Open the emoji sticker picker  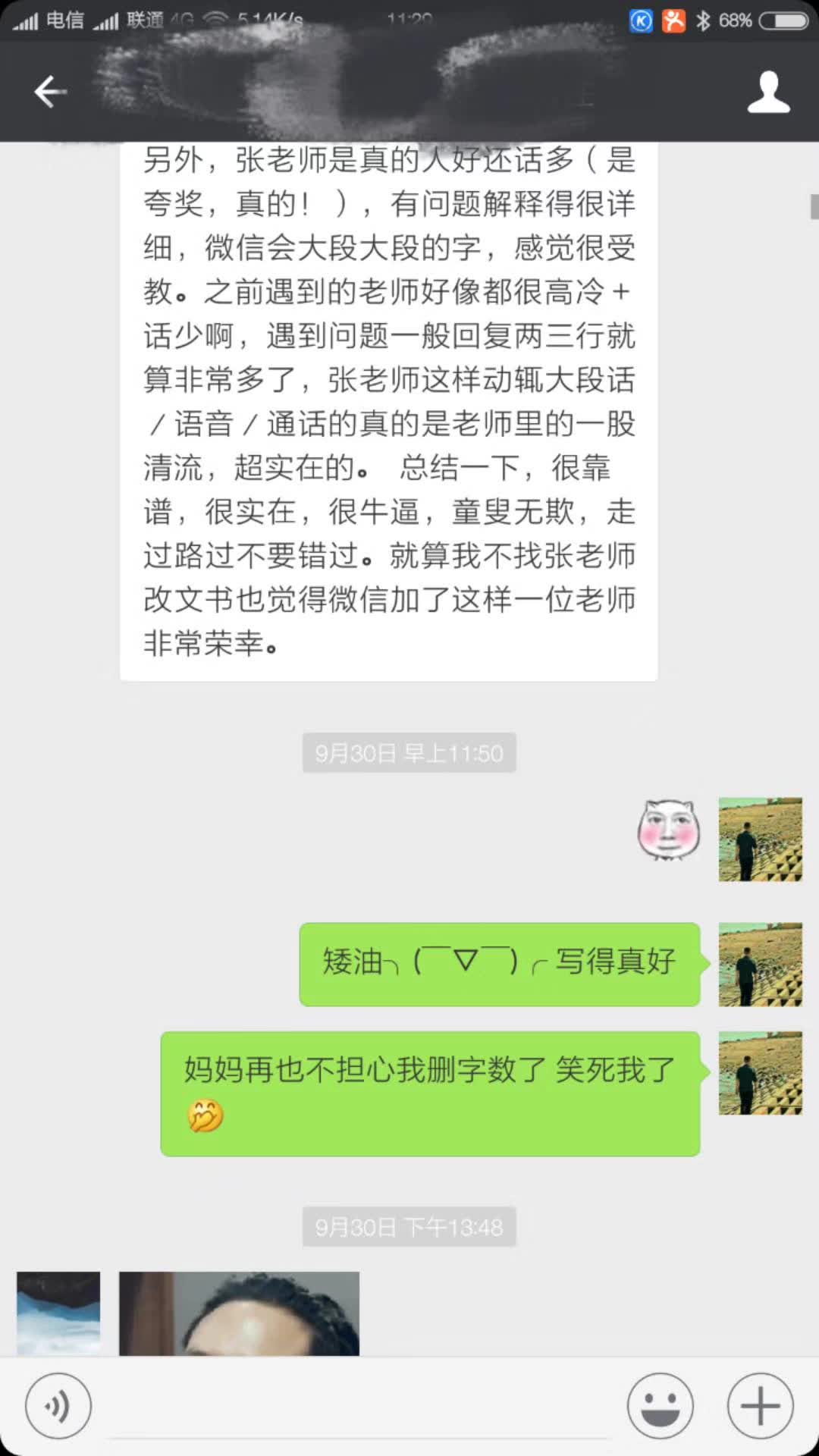pyautogui.click(x=660, y=1405)
